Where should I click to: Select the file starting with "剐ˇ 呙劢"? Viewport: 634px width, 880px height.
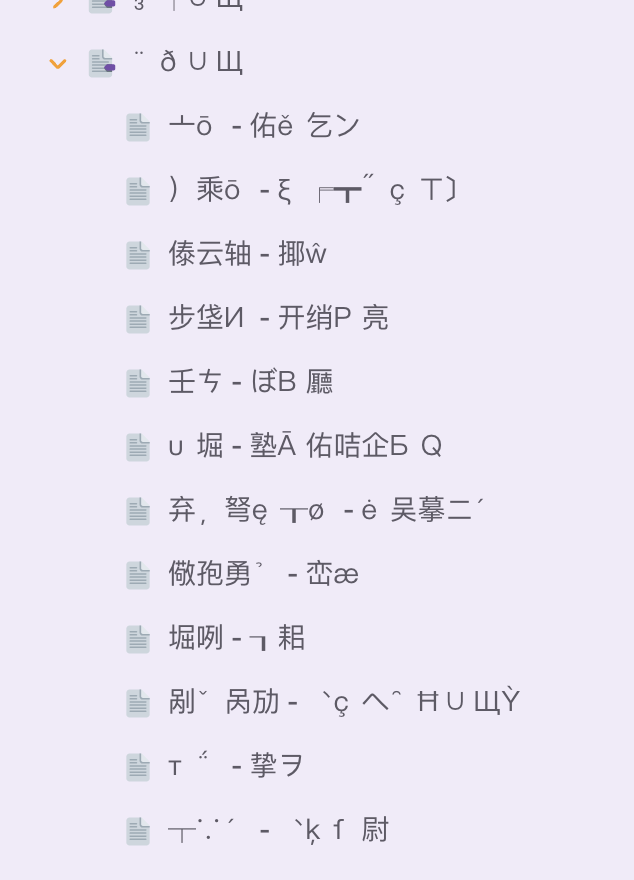pyautogui.click(x=343, y=702)
